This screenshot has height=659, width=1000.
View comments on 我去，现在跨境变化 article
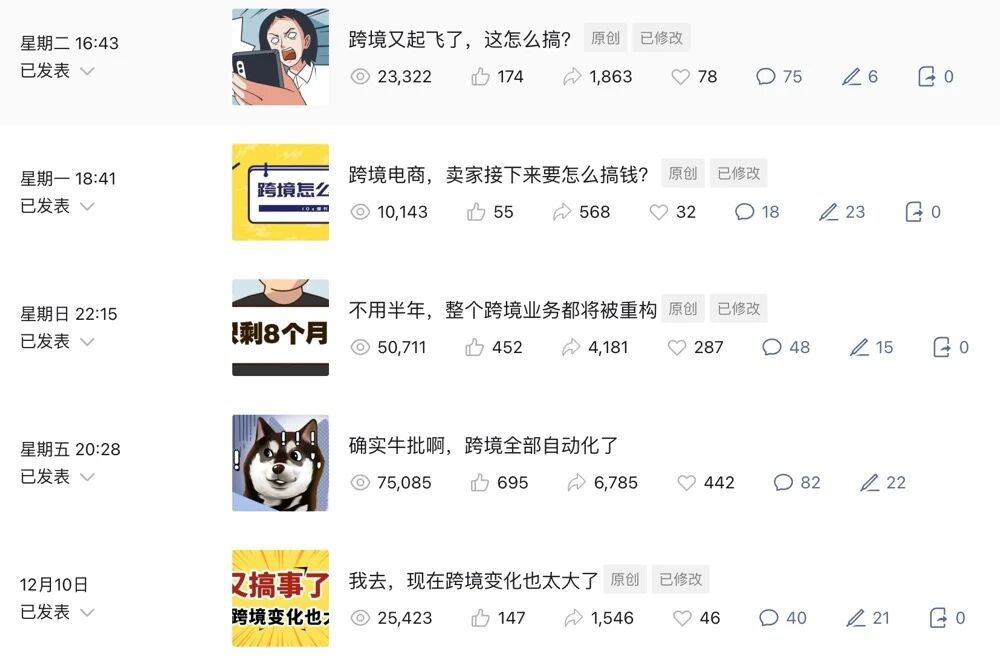tap(782, 618)
